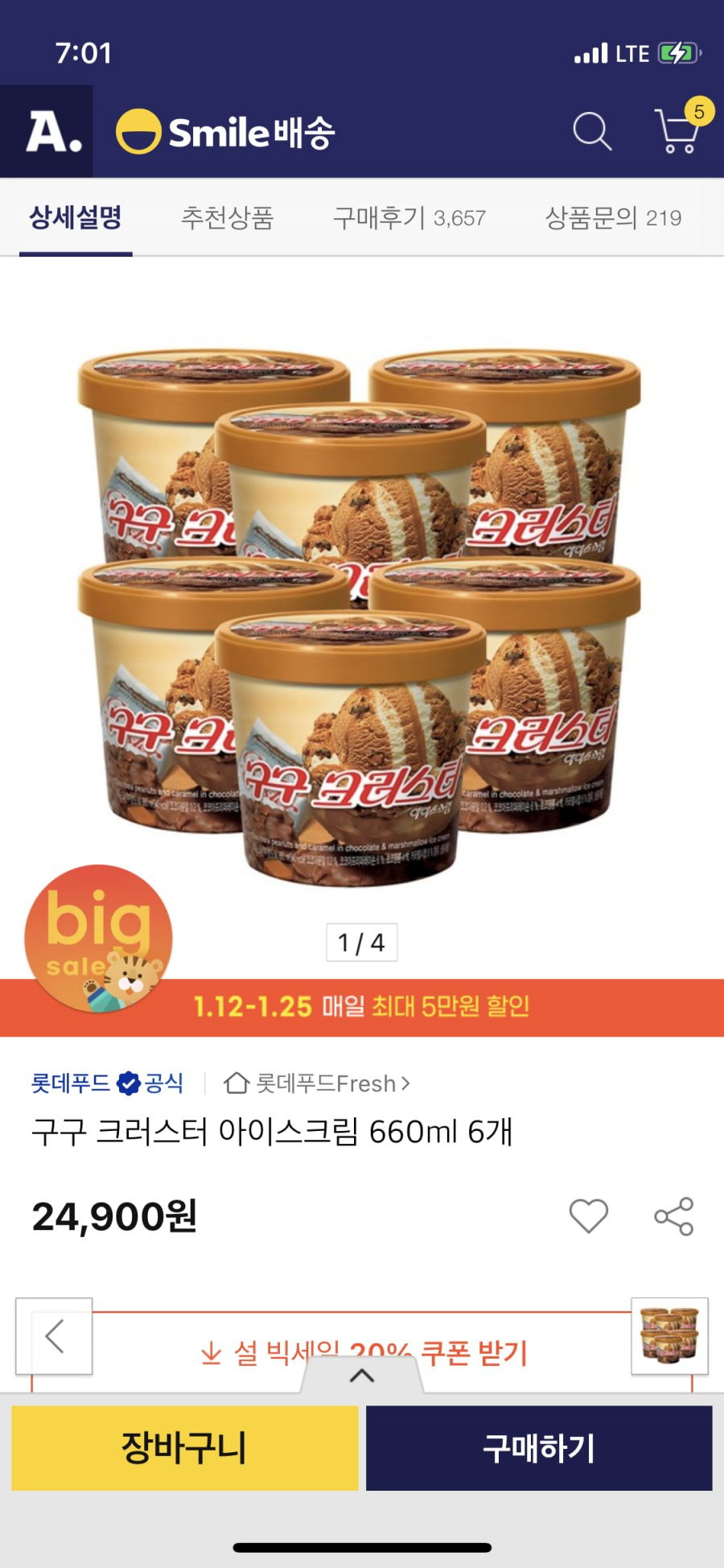724x1568 pixels.
Task: Open the 롯데푸드 official brand link
Action: point(107,1083)
